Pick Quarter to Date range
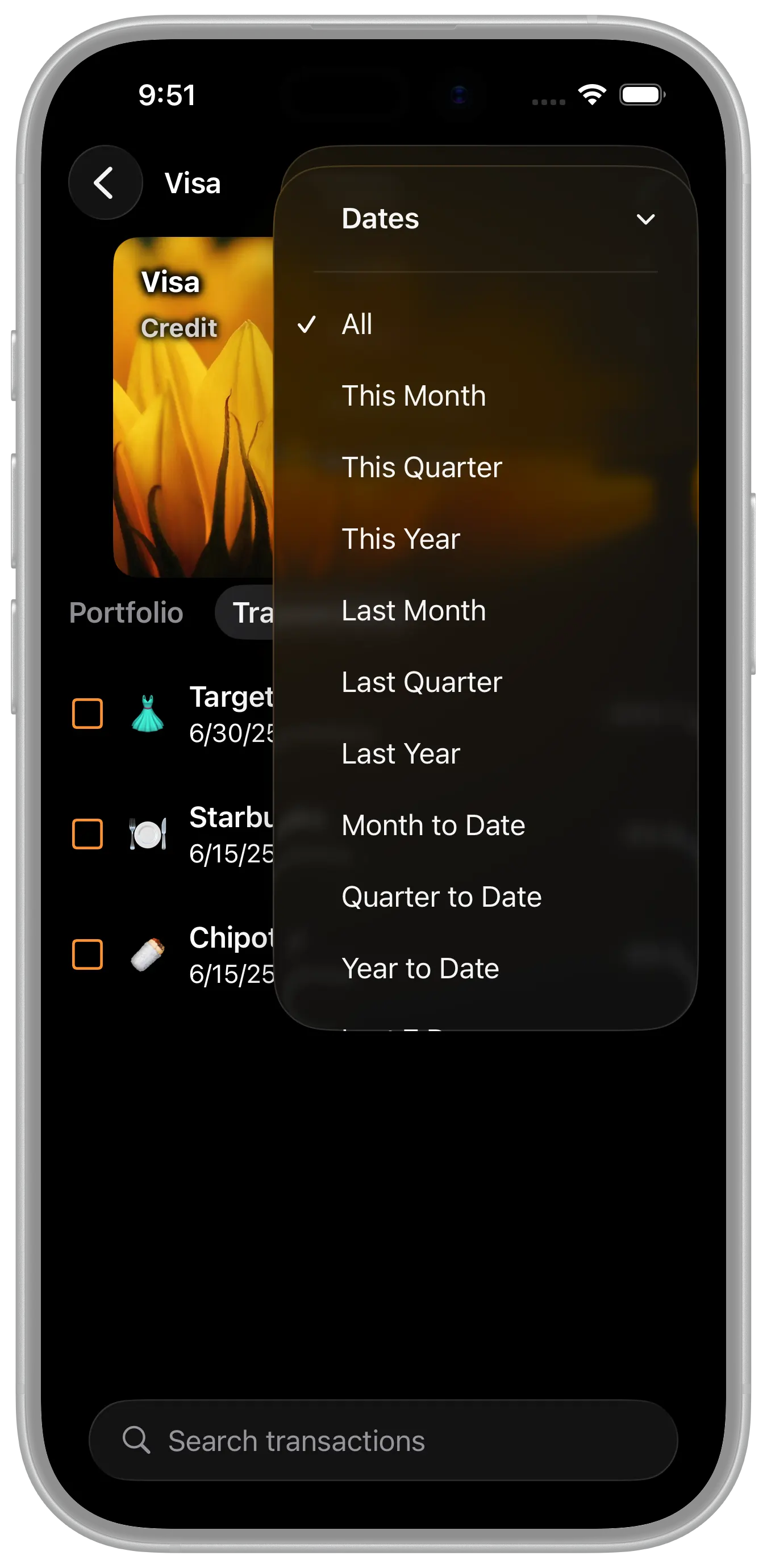This screenshot has width=767, height=1568. tap(441, 897)
